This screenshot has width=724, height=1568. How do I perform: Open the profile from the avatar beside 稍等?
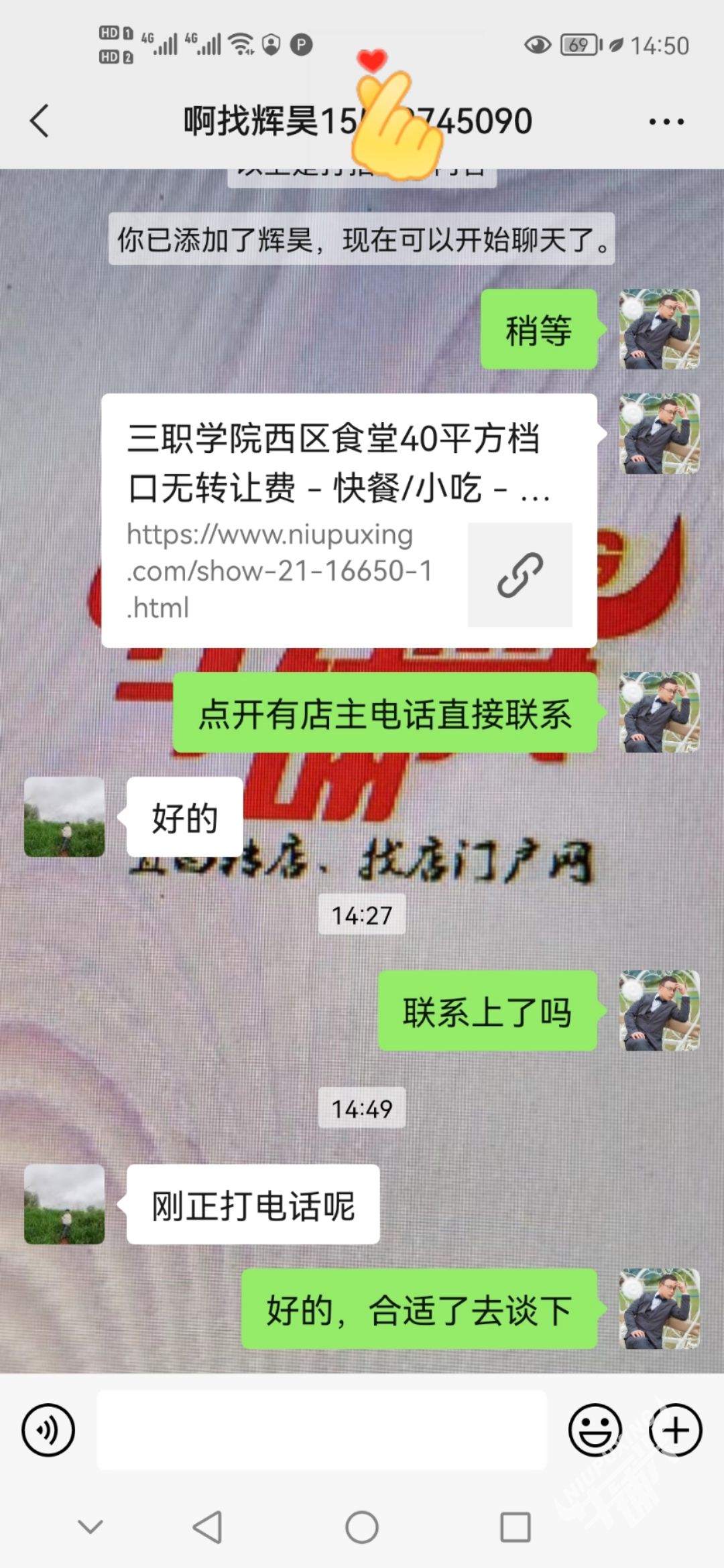pos(659,329)
